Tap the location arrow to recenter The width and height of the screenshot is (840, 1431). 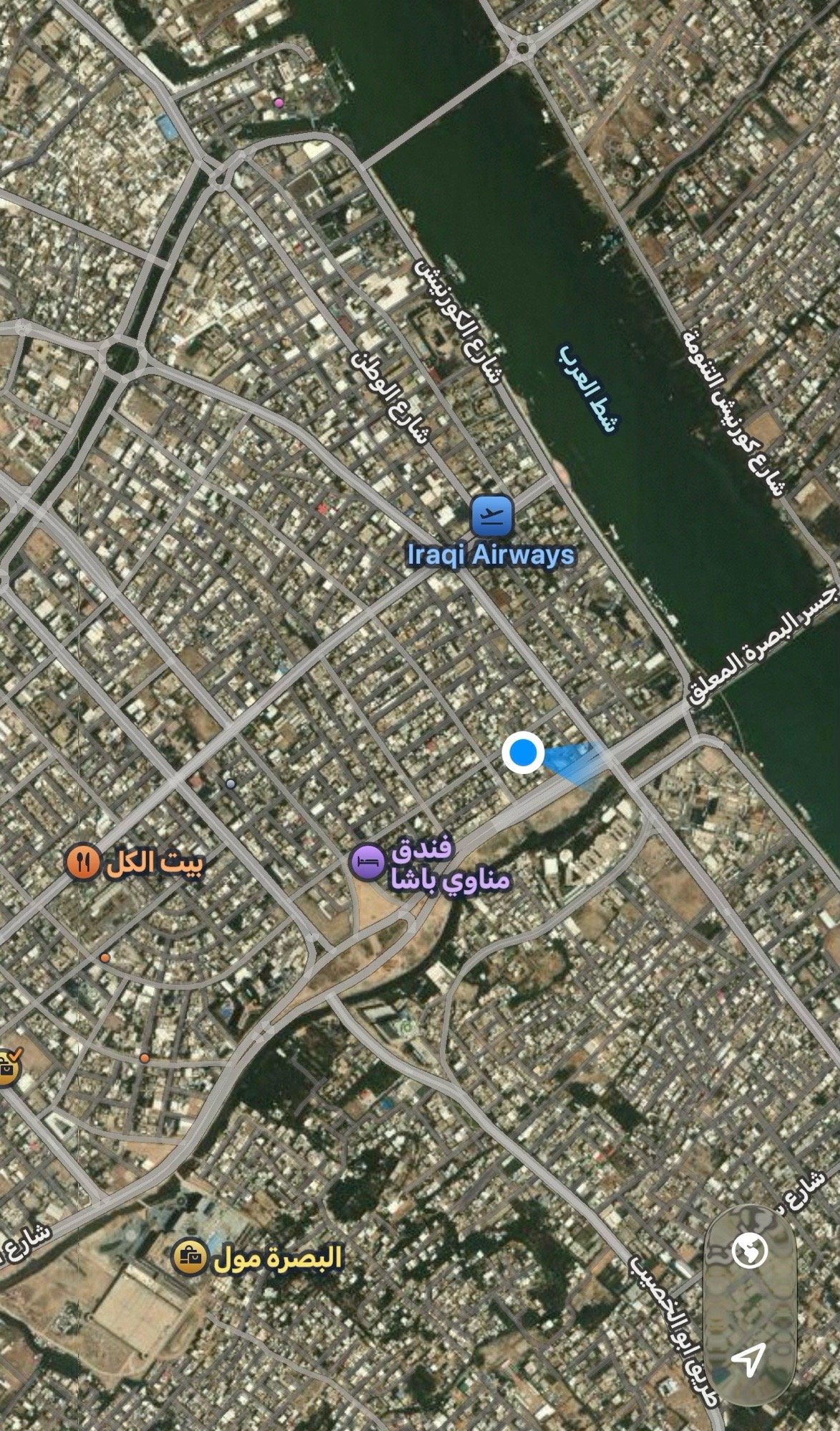point(748,1357)
